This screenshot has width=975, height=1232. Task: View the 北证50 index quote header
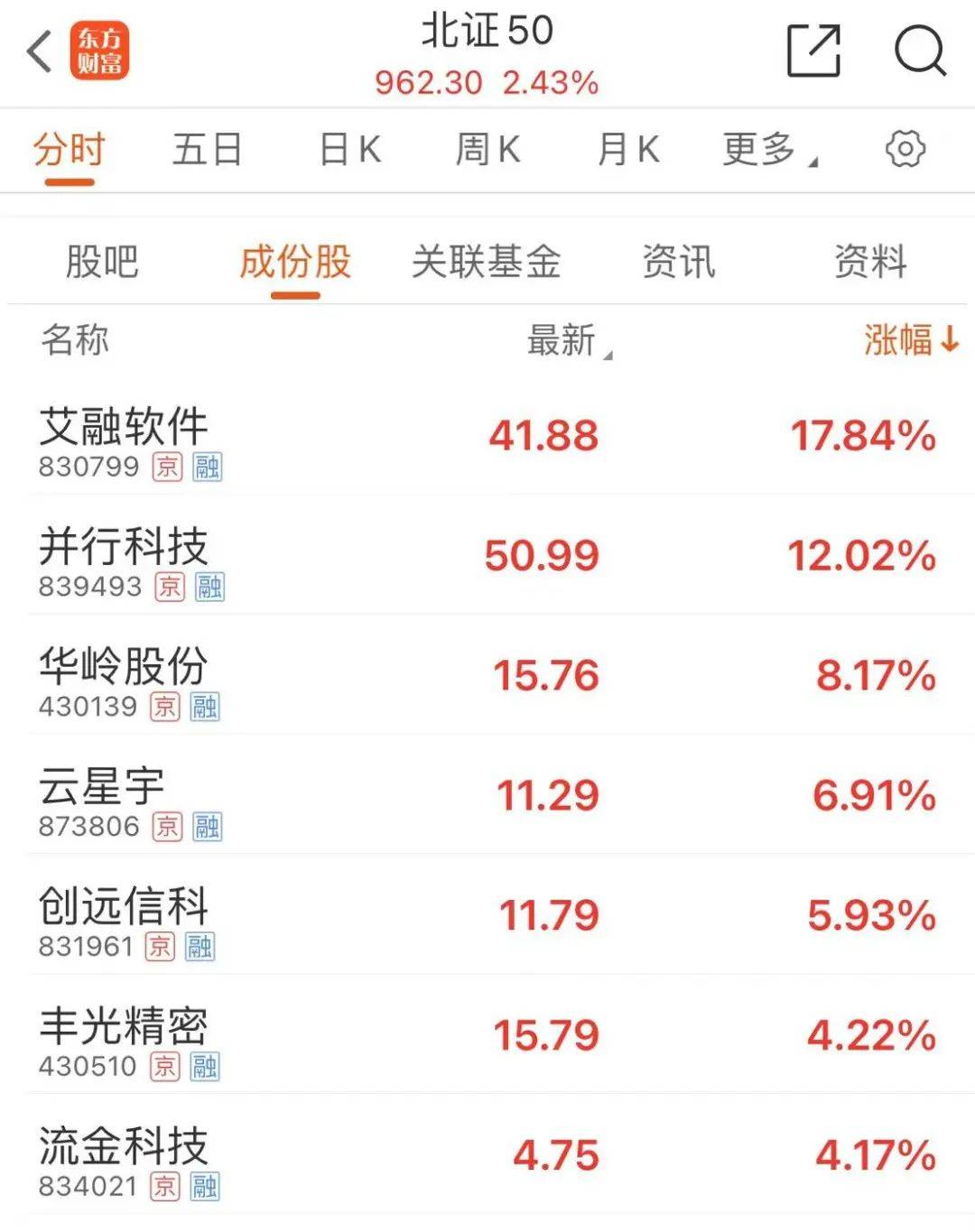click(x=487, y=54)
